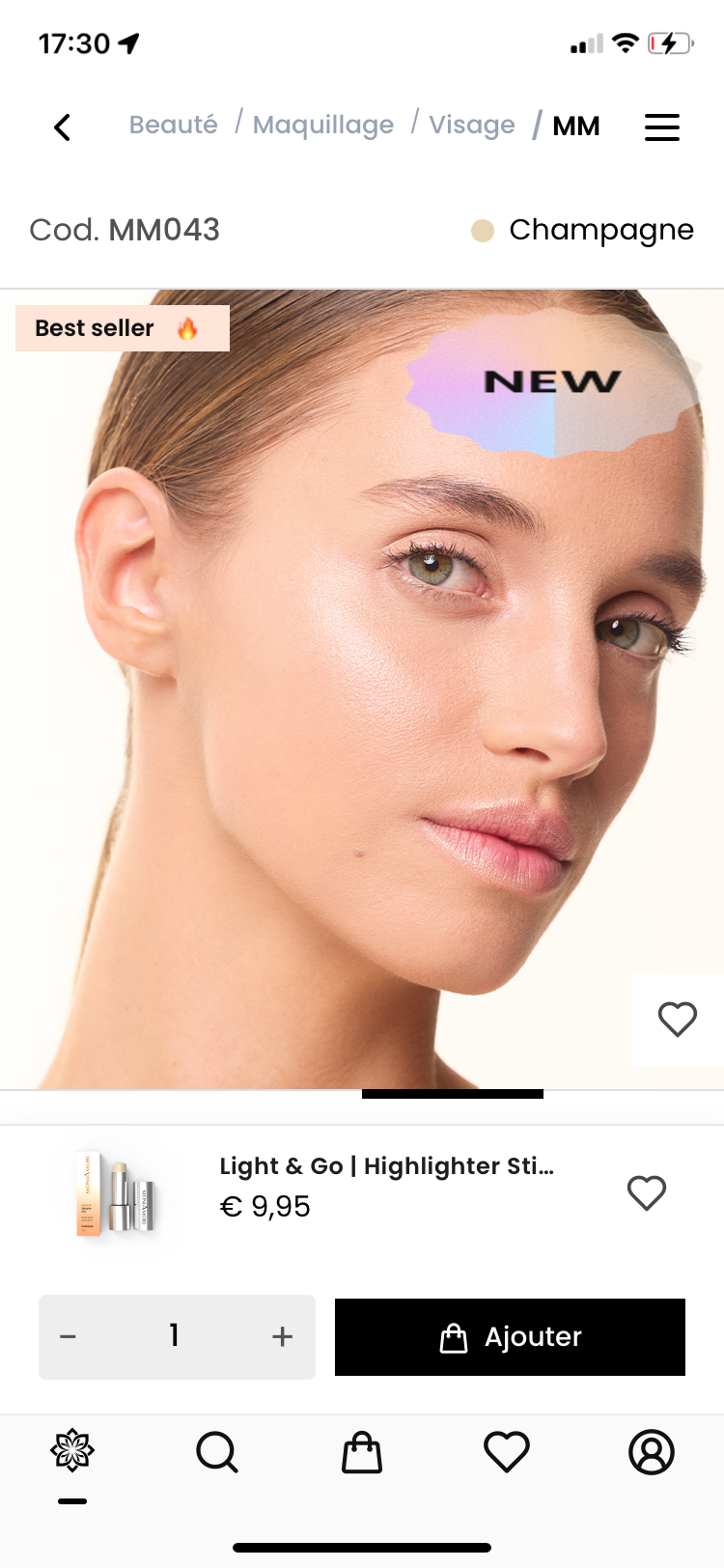Open the account profile icon
The height and width of the screenshot is (1568, 724).
point(652,1451)
